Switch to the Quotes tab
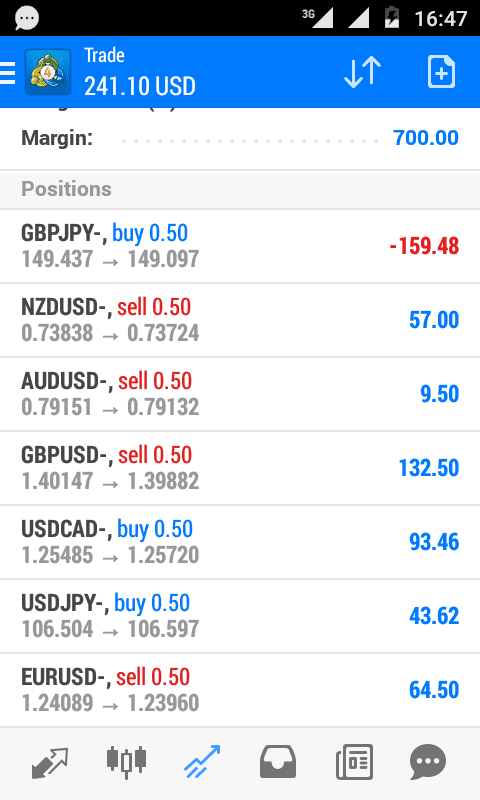Viewport: 480px width, 800px height. tap(49, 763)
